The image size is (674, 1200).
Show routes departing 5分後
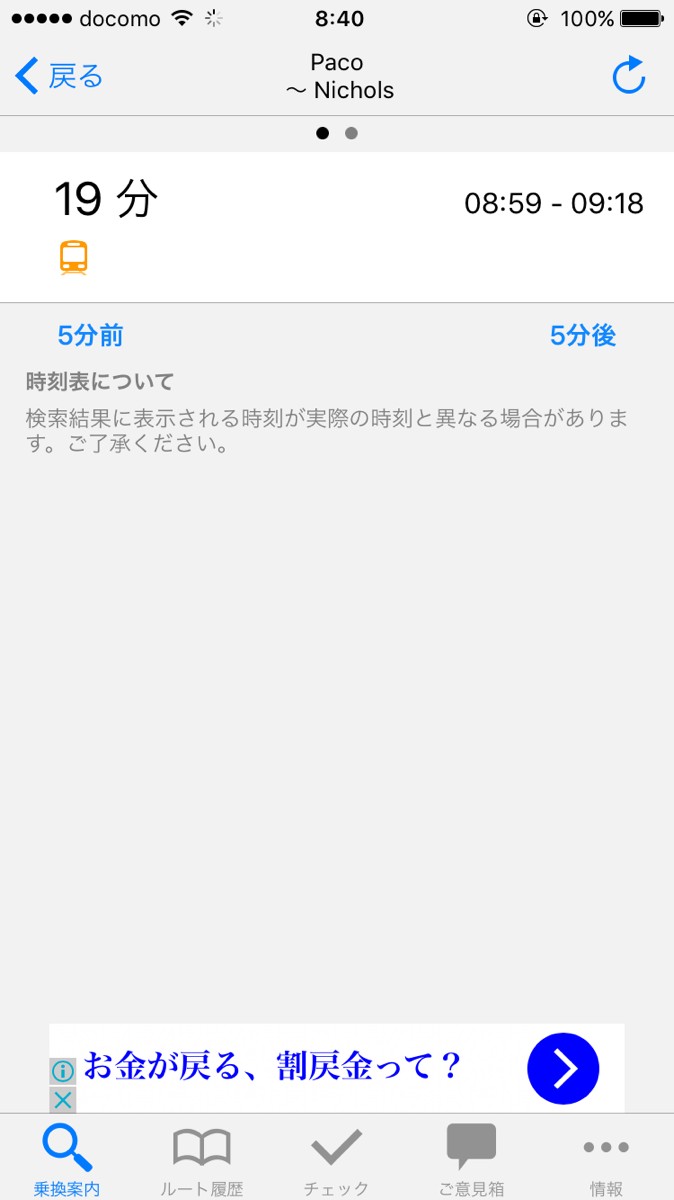click(x=583, y=336)
